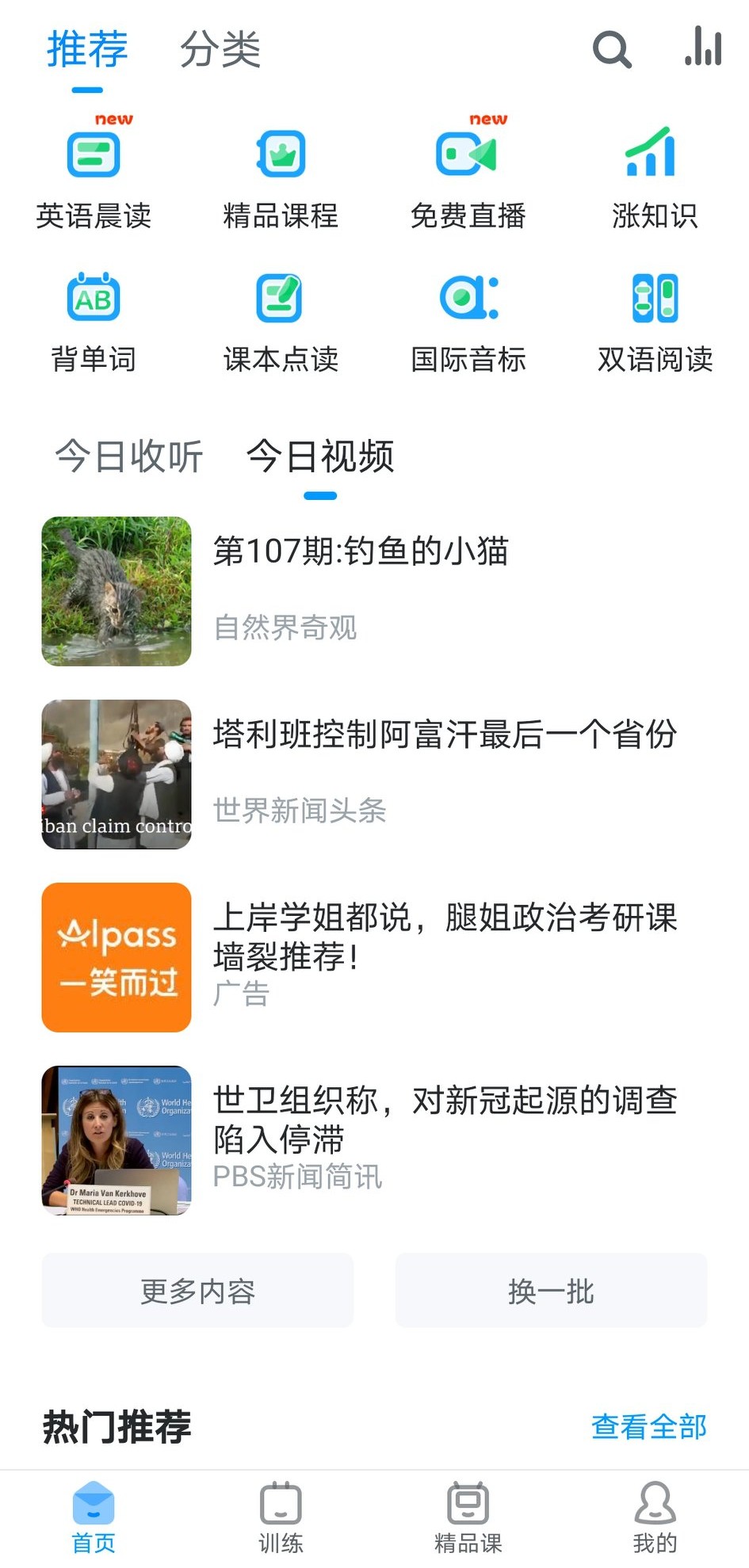Click the 更多内容 button
Viewport: 749px width, 1568px height.
[x=197, y=1291]
